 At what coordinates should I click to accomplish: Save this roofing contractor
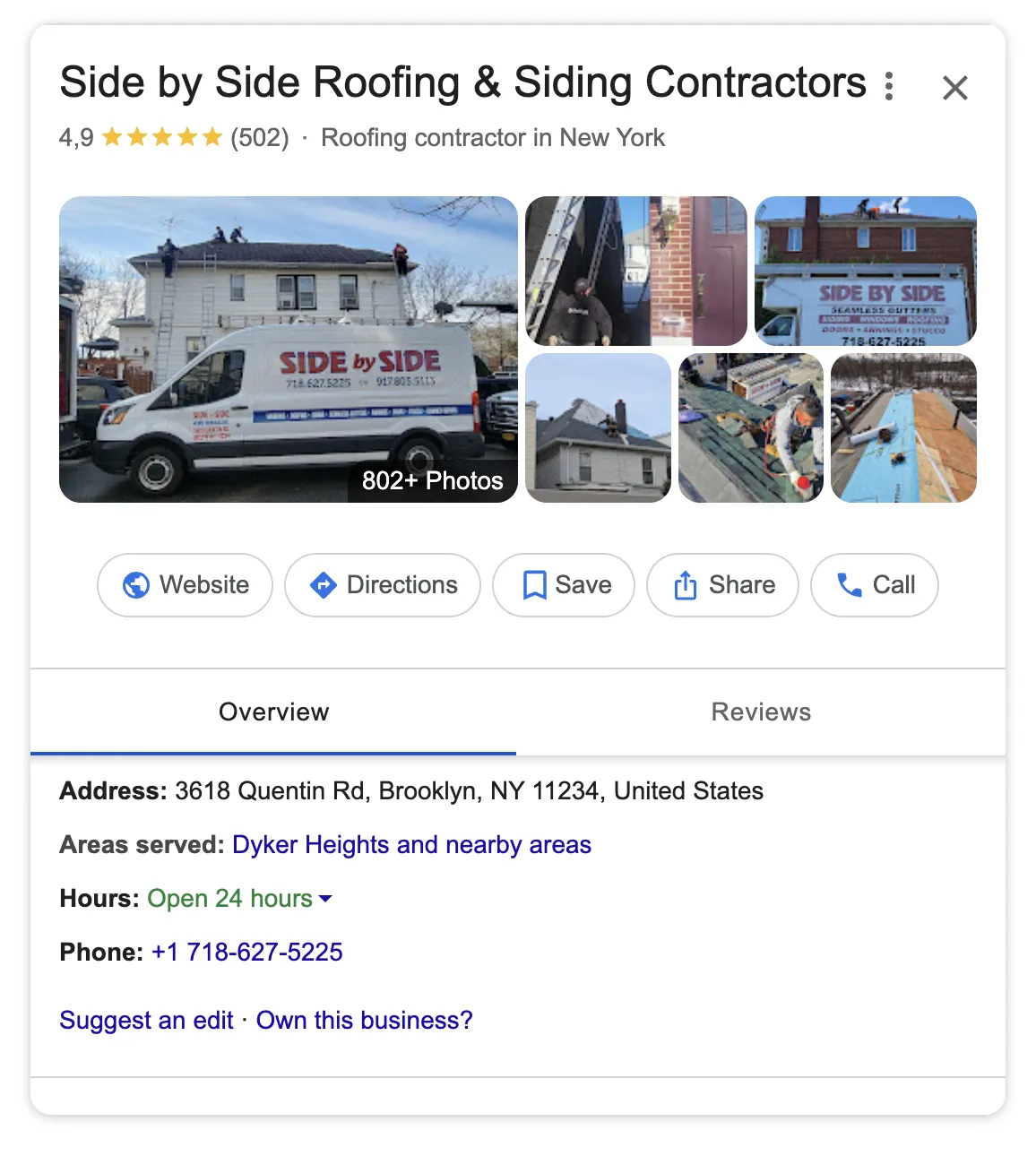pyautogui.click(x=564, y=585)
